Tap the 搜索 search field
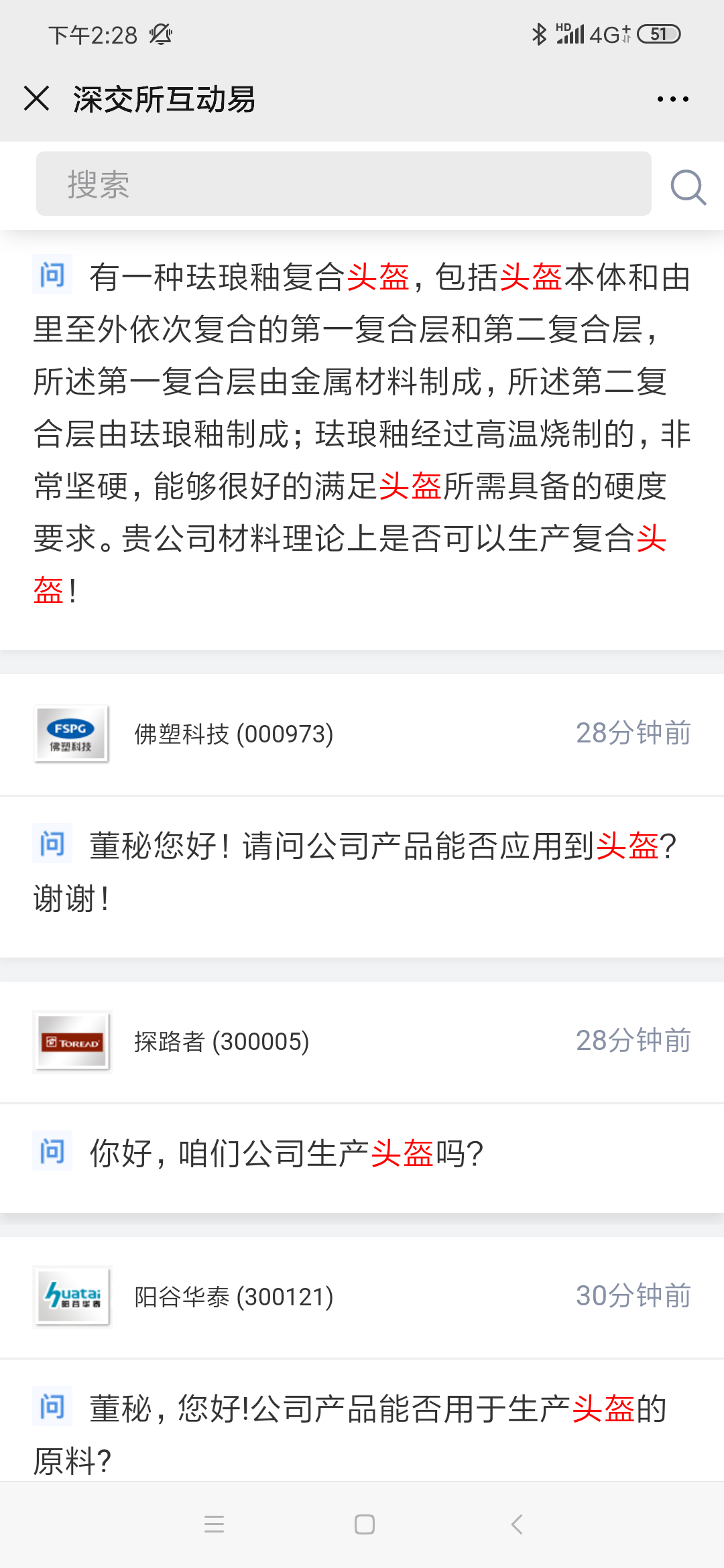Screen dimensions: 724x1568 coord(343,184)
